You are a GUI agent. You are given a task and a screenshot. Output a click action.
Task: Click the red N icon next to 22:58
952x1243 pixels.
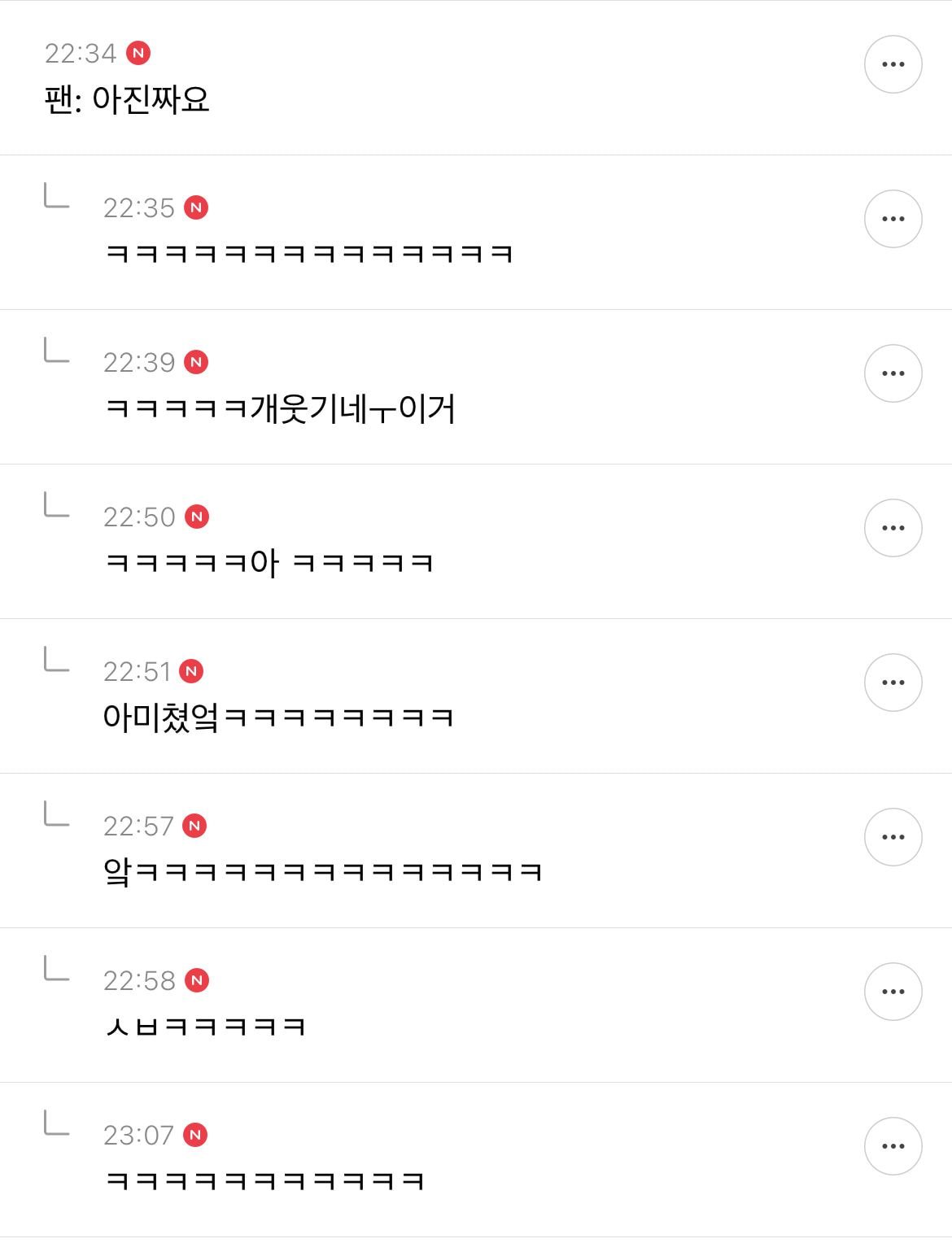click(x=195, y=980)
